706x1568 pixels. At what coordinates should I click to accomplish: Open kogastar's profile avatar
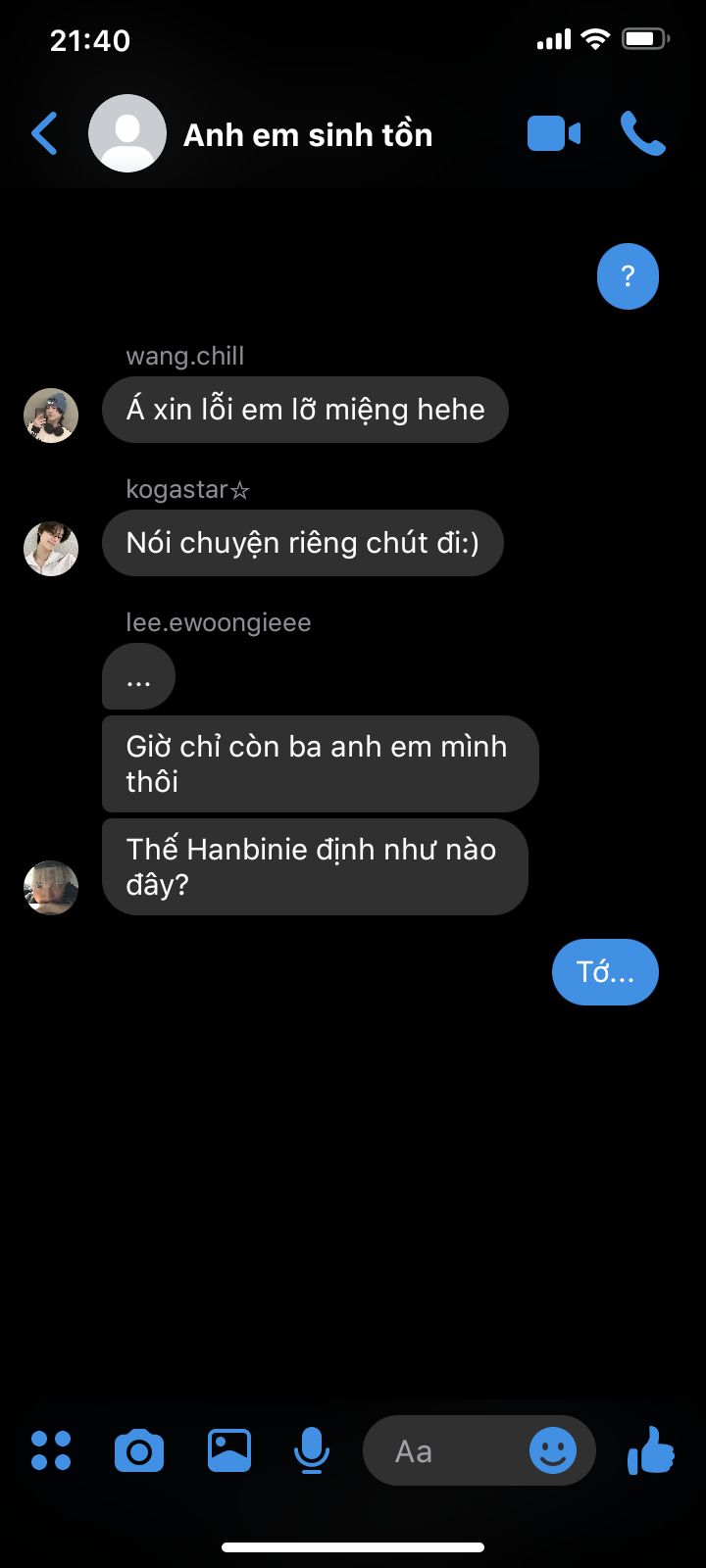point(51,549)
